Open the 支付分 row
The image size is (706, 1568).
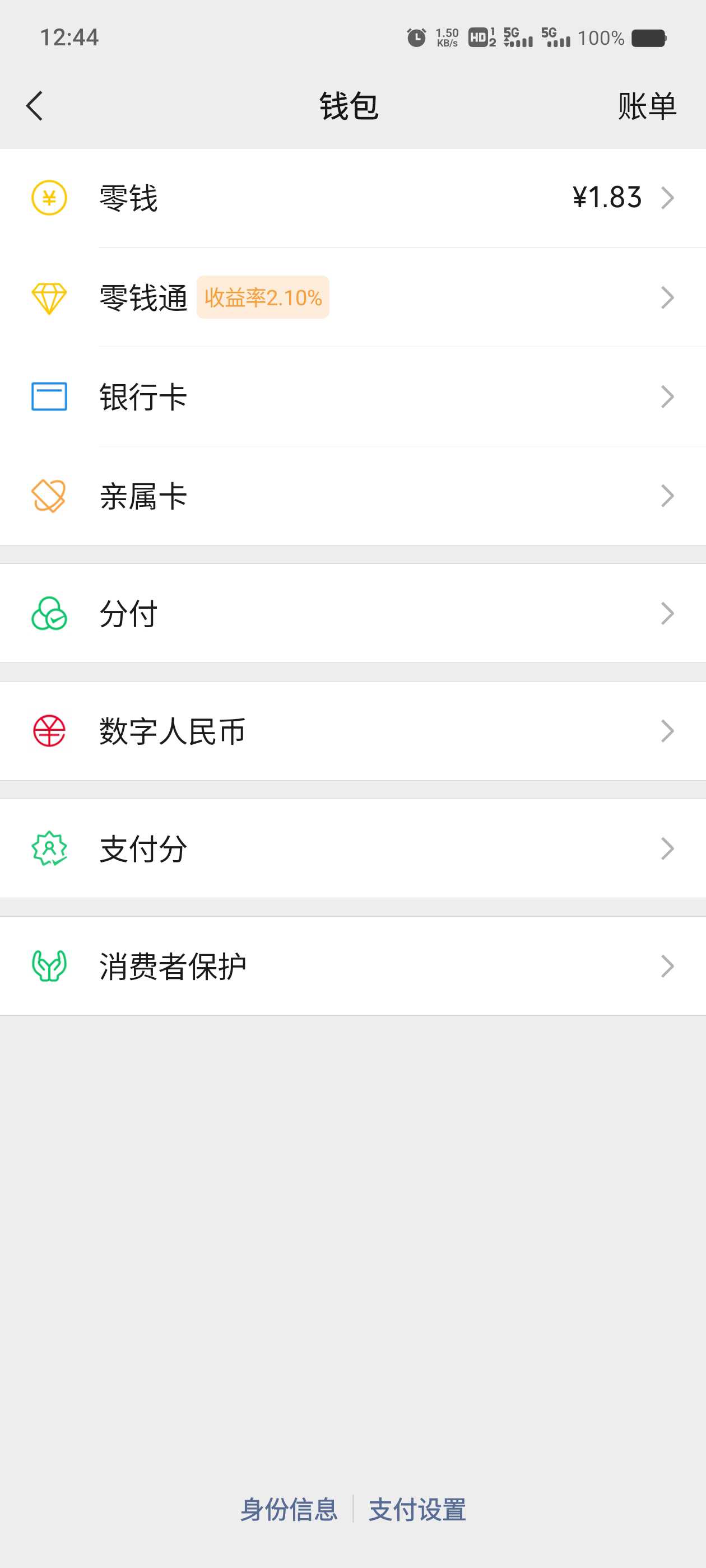click(354, 848)
